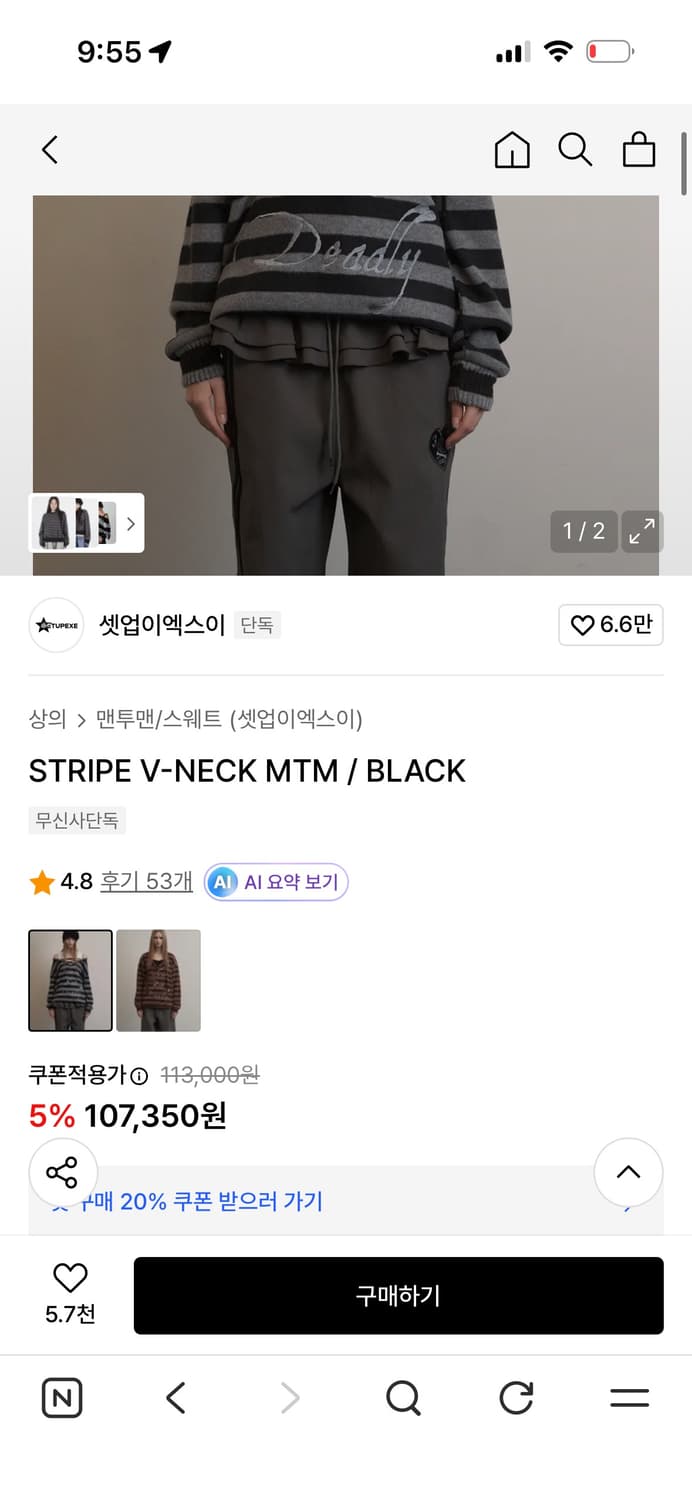Screen dimensions: 692x1500
Task: Expand the product image to fullscreen
Action: point(642,531)
